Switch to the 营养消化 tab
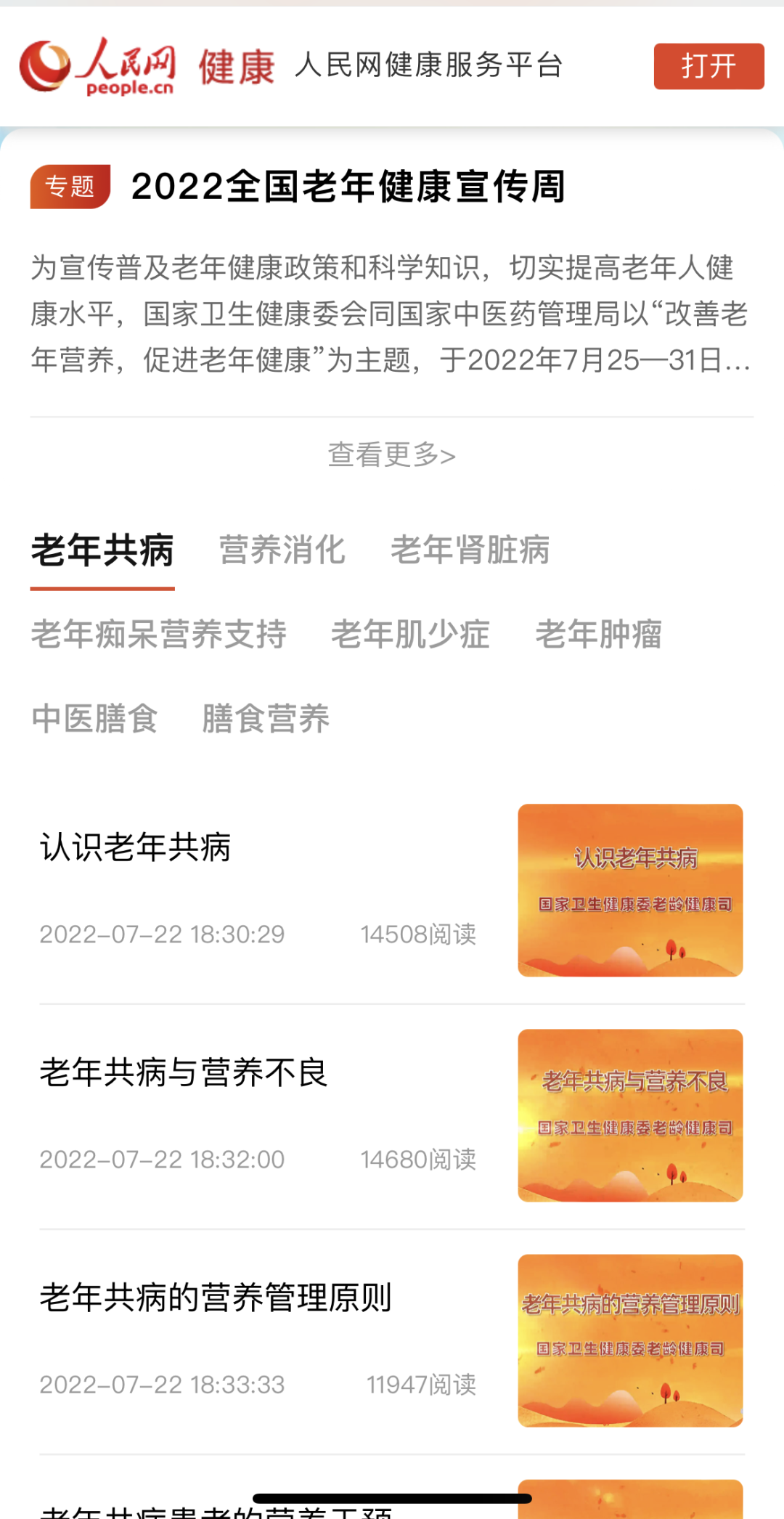784x1519 pixels. pyautogui.click(x=282, y=550)
